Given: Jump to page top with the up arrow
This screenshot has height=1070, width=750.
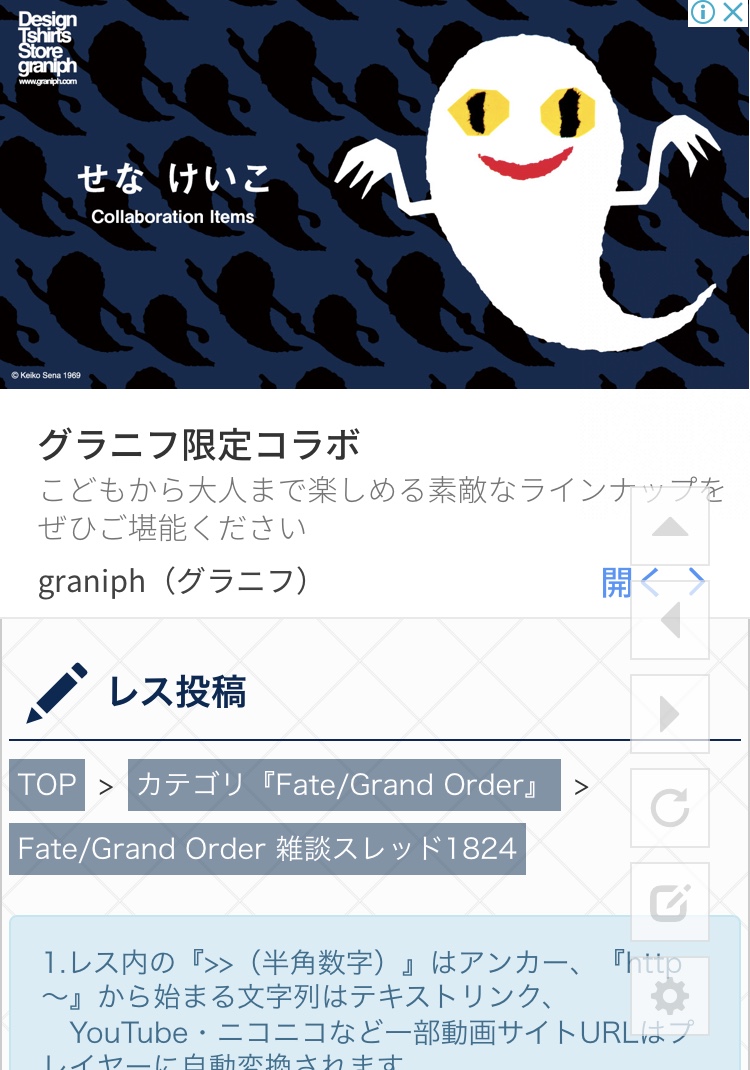Looking at the screenshot, I should pos(670,528).
